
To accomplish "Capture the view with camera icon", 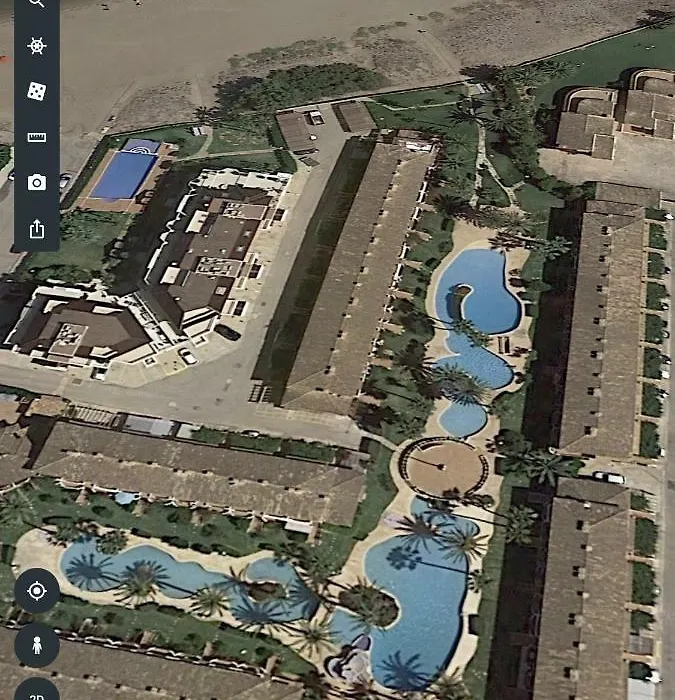I will (37, 182).
